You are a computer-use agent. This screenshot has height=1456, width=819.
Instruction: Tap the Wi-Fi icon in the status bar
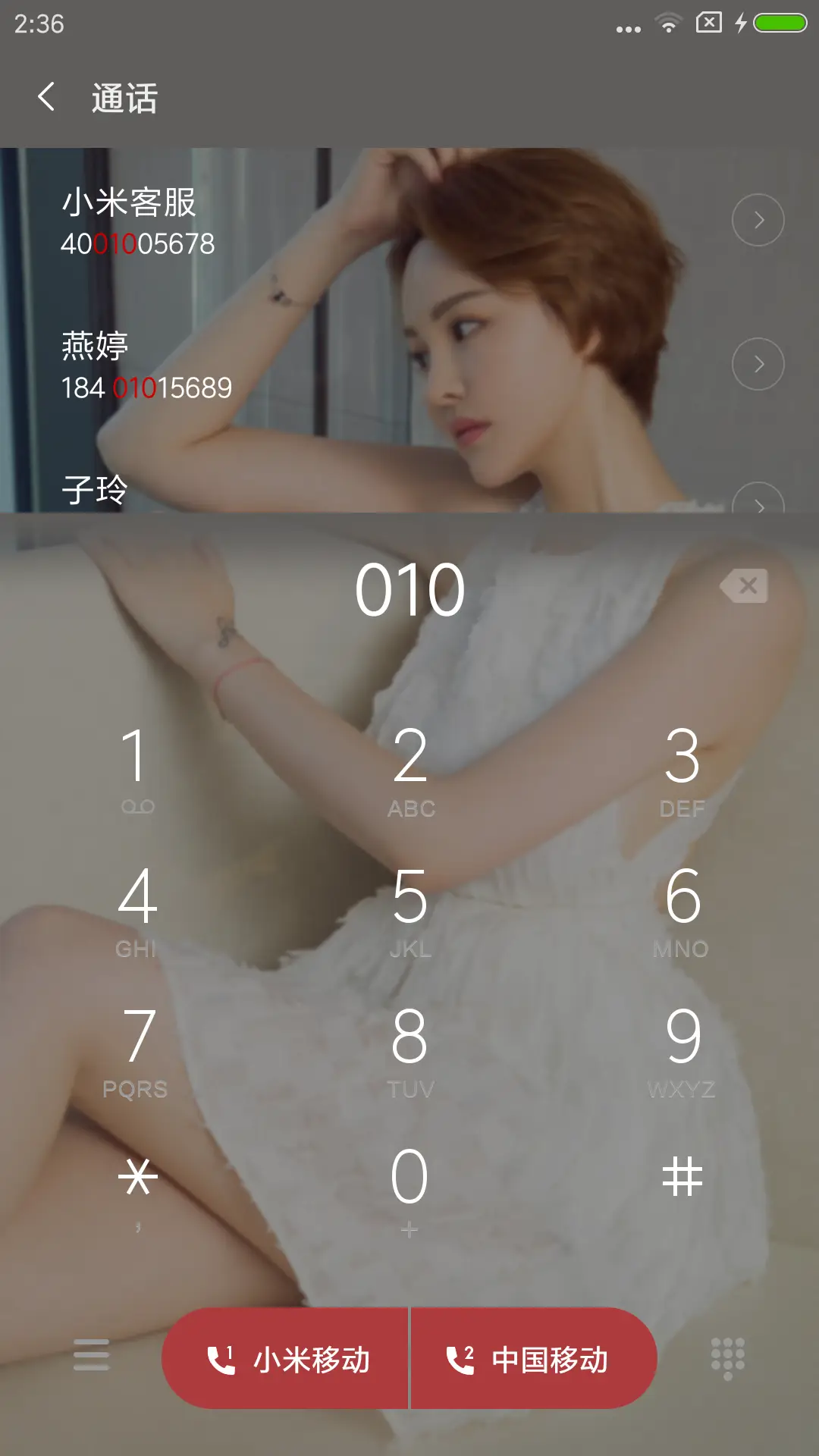667,23
